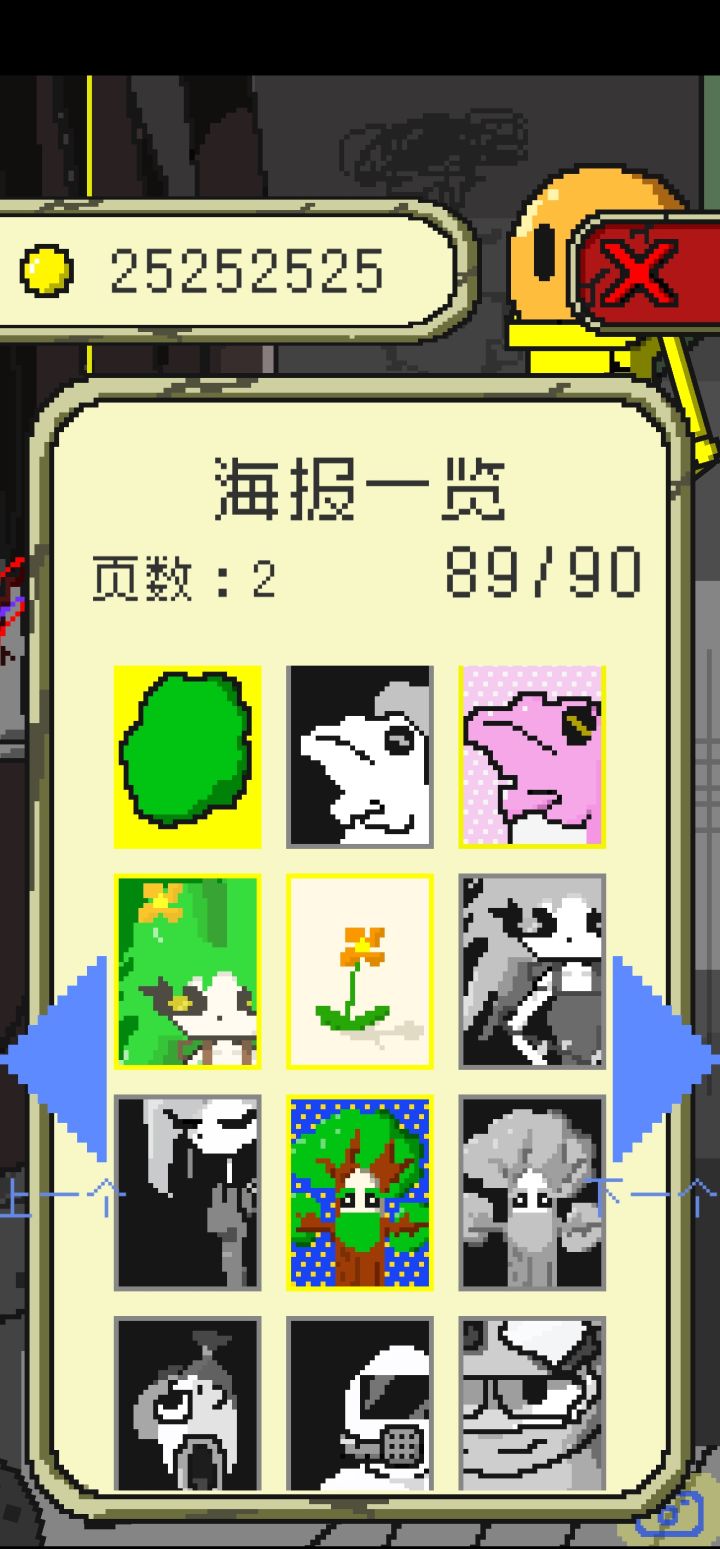Select the sunglasses character poster

coord(532,1400)
